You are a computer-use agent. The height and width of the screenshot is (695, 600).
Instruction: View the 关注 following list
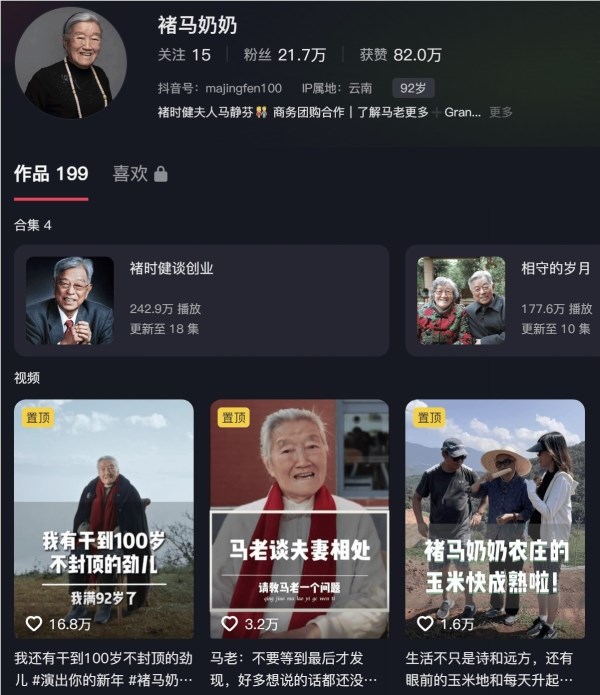tap(184, 55)
